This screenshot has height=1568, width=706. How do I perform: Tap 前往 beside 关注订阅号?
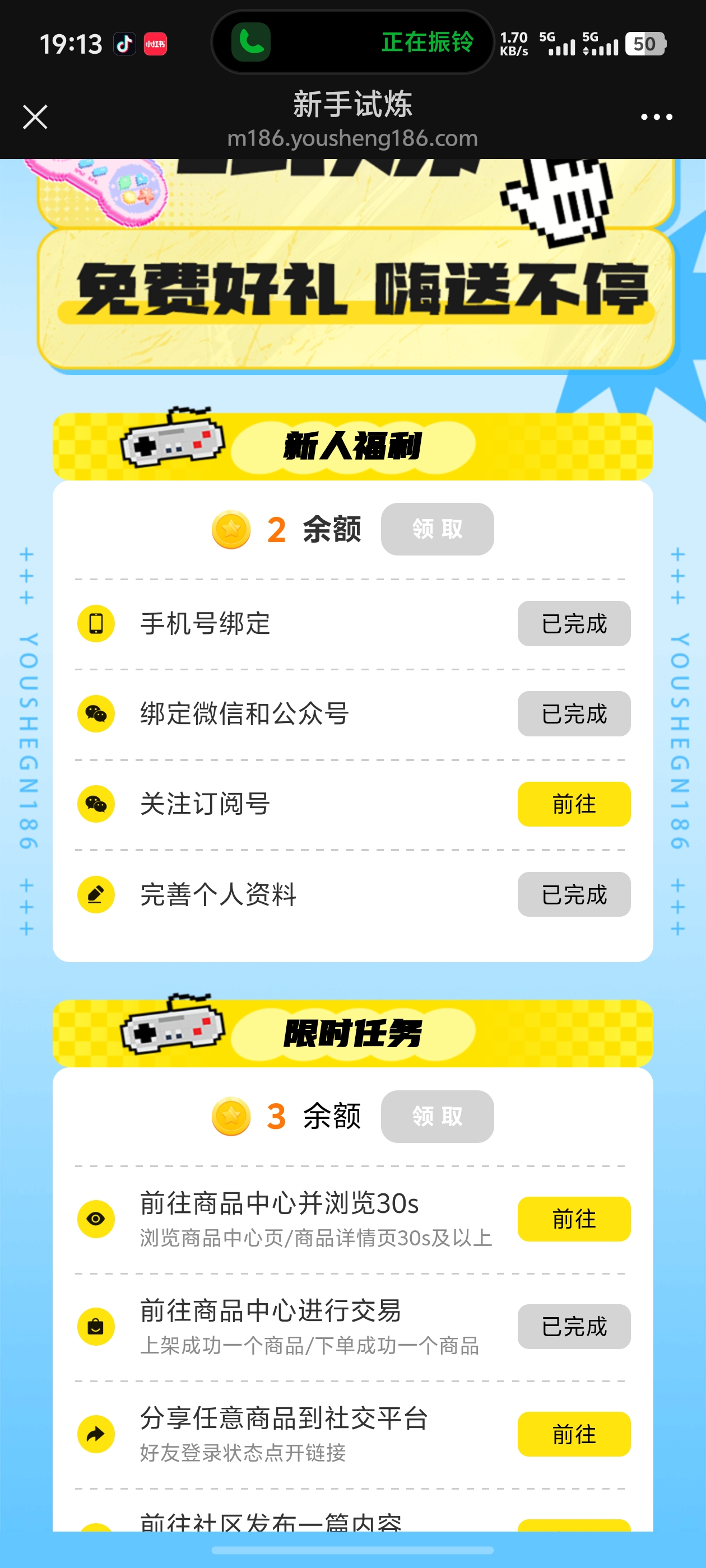[x=573, y=804]
